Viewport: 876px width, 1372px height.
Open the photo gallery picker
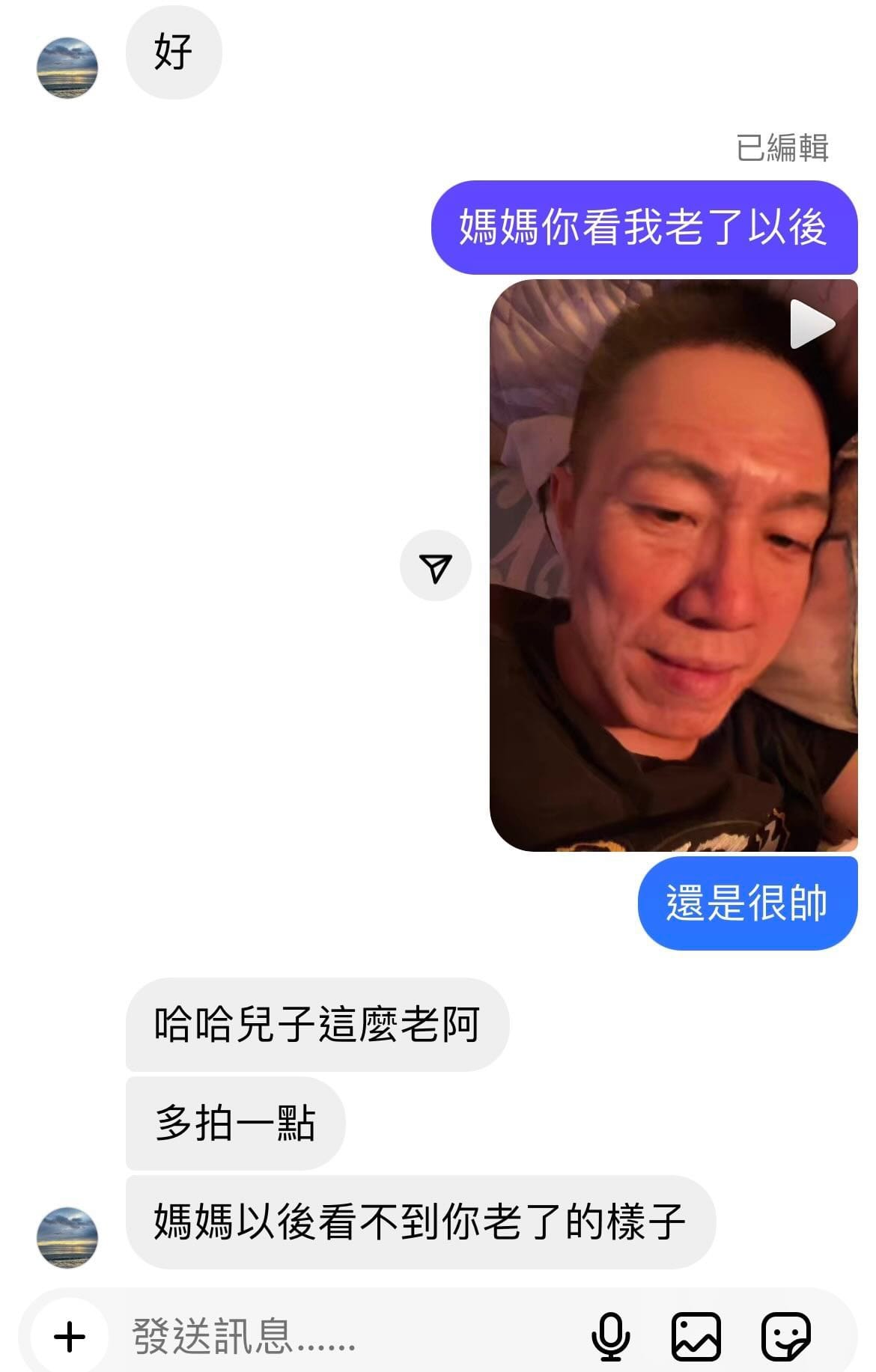coord(696,1337)
